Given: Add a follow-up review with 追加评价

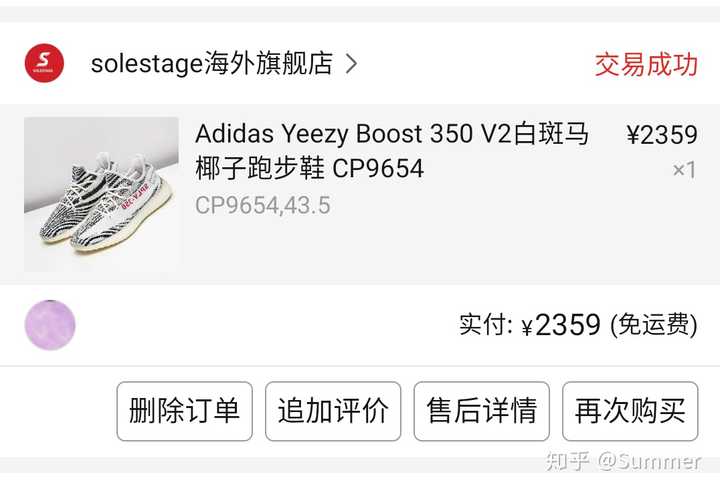Looking at the screenshot, I should pyautogui.click(x=333, y=411).
